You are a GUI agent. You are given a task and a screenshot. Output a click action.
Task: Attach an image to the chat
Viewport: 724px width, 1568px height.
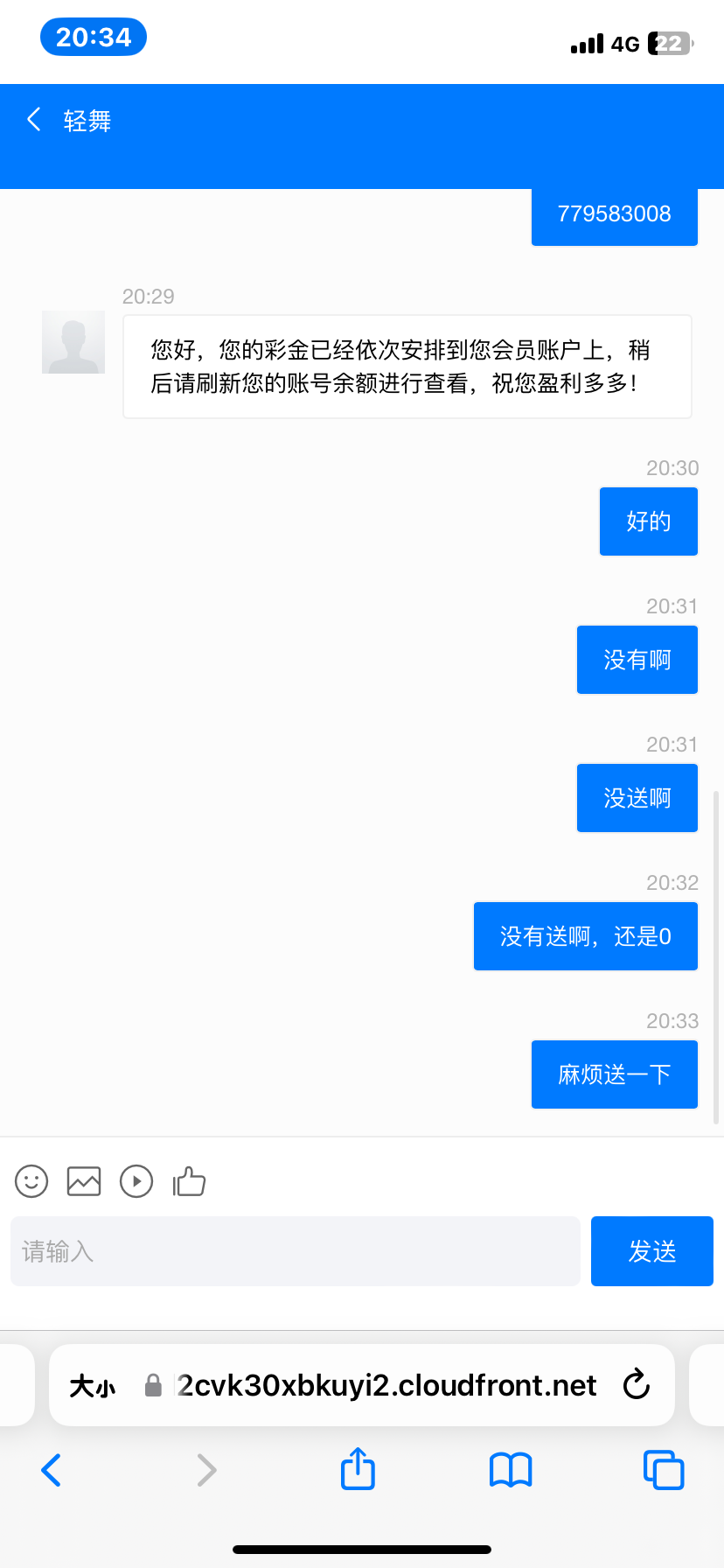pos(84,1181)
